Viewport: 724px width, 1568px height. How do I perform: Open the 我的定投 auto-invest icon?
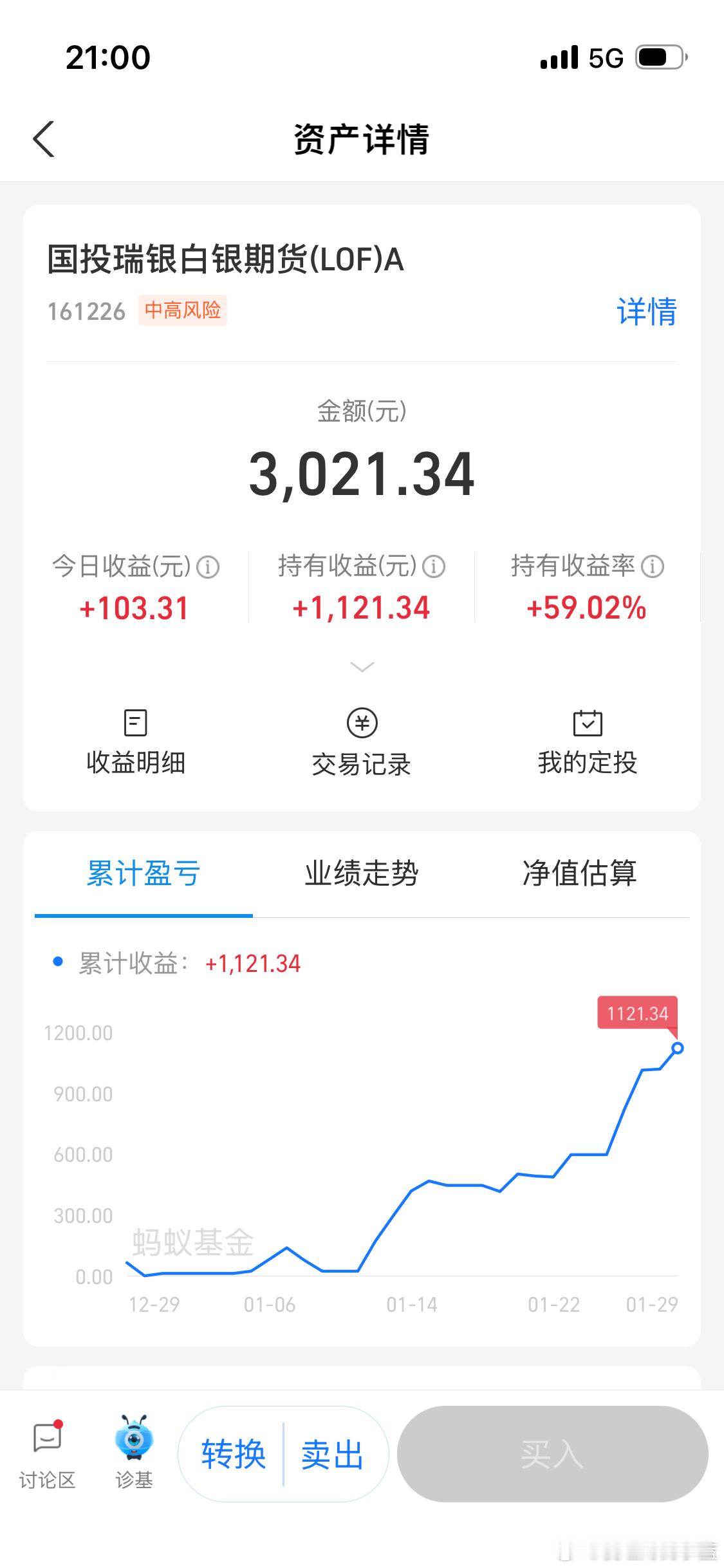(x=588, y=740)
